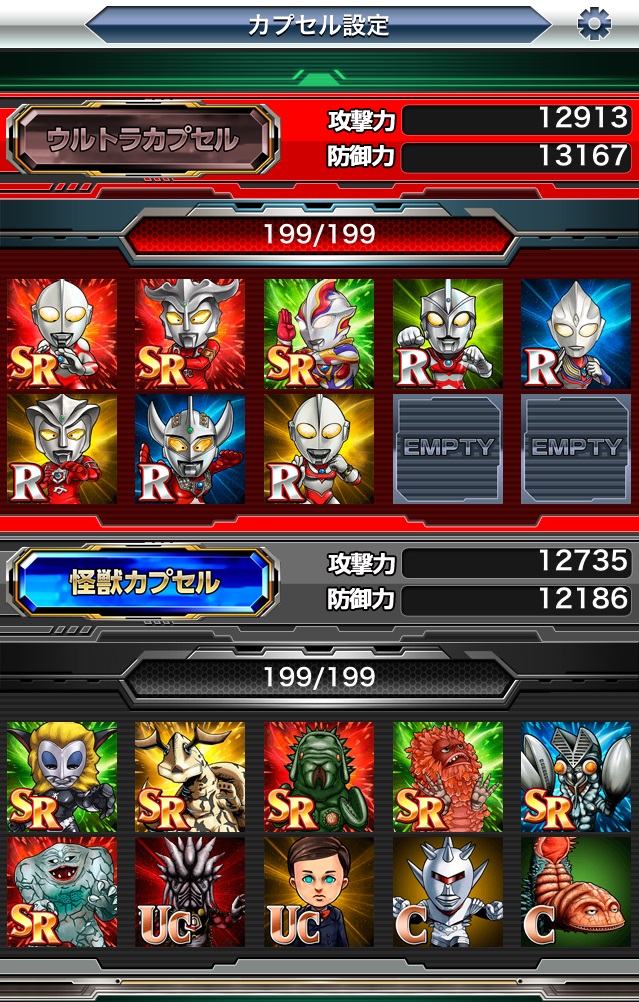
Task: Select the SR red furry monster capsule
Action: pos(447,777)
